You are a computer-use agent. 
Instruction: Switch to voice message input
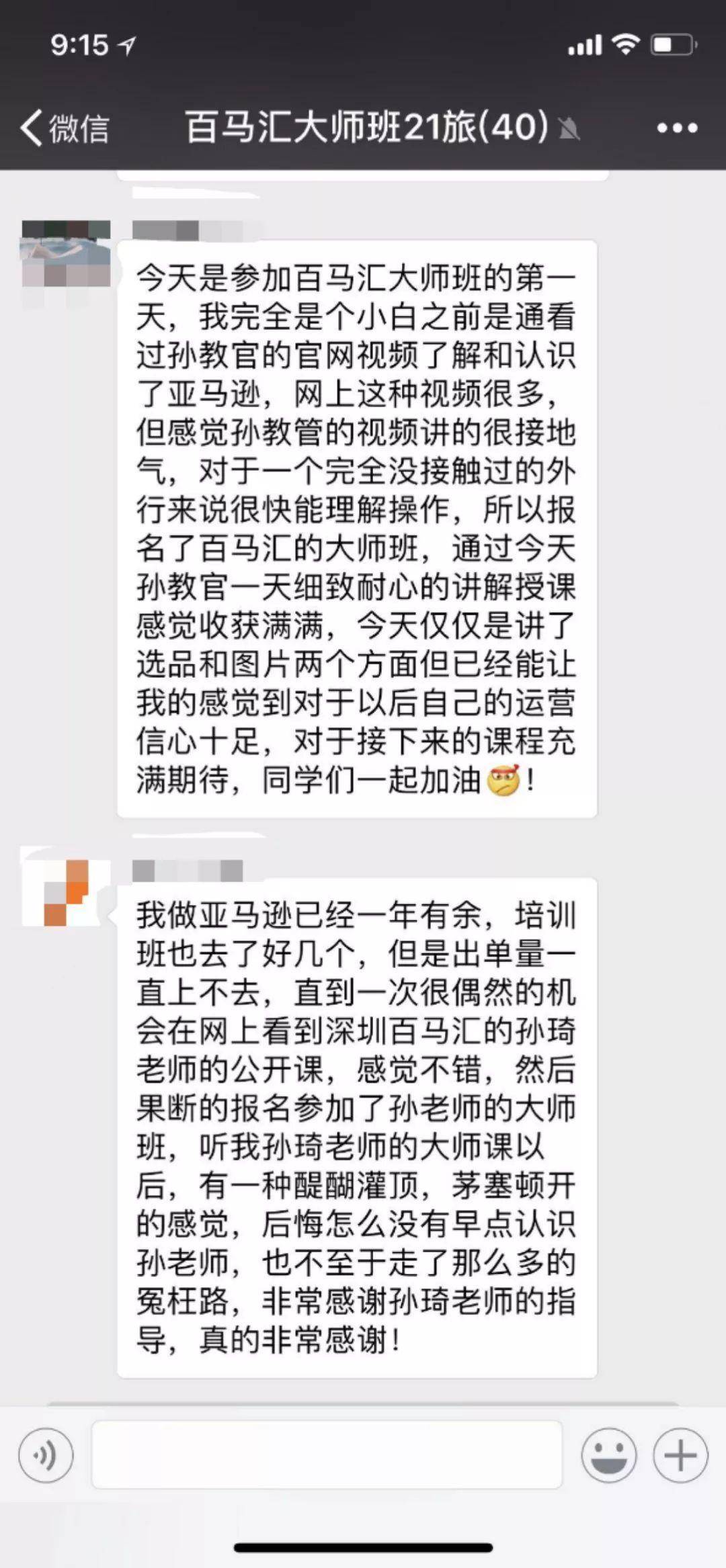(x=46, y=1456)
